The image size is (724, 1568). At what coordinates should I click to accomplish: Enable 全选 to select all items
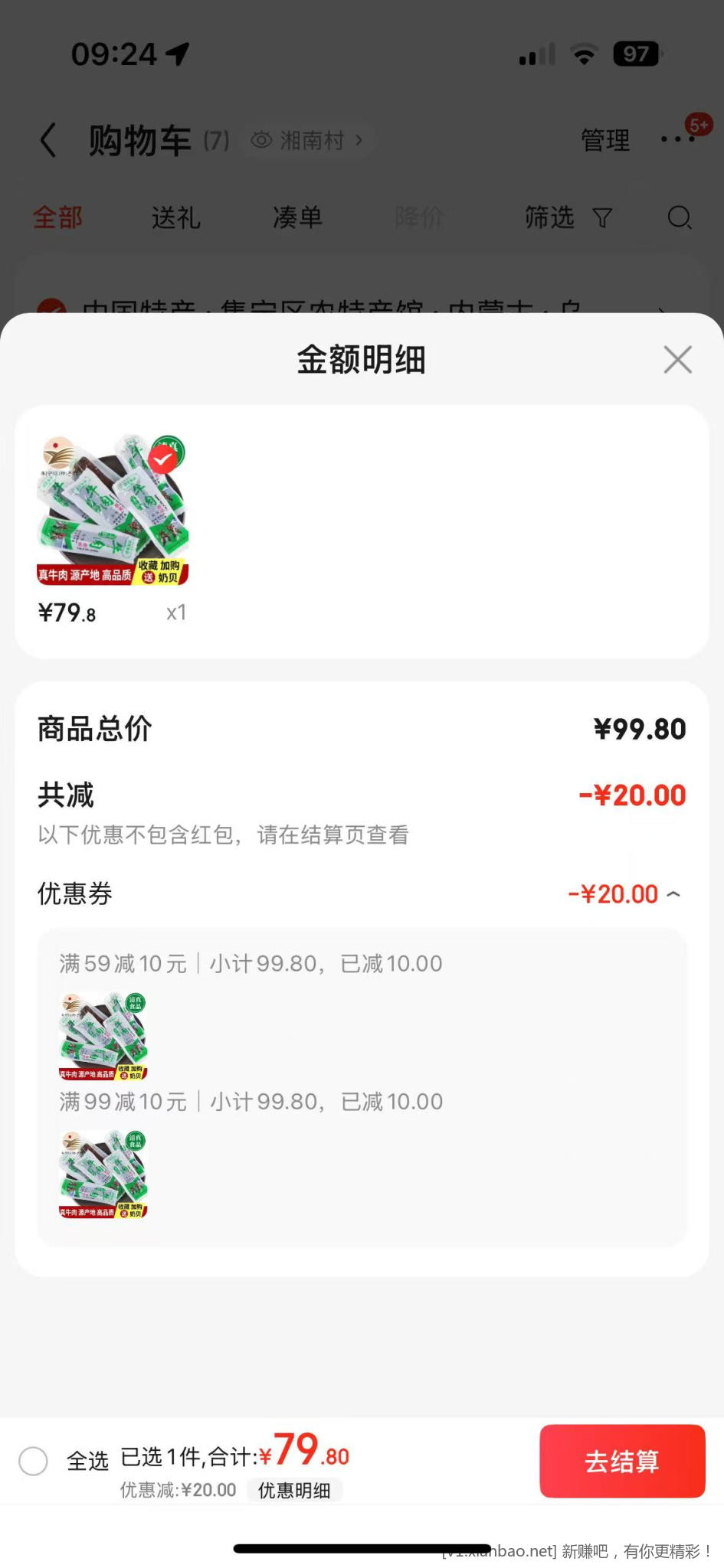[x=33, y=1460]
